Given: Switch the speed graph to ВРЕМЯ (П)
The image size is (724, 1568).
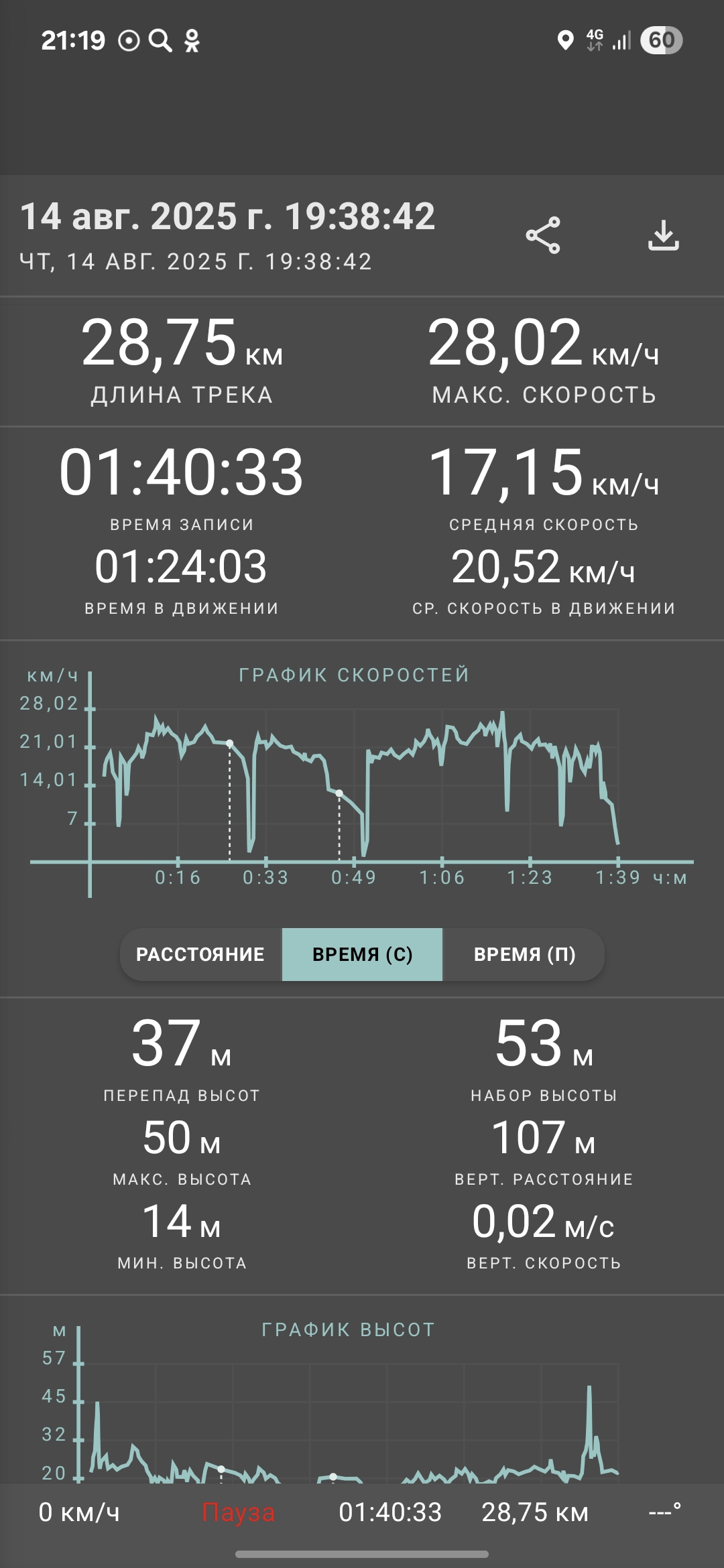Looking at the screenshot, I should click(524, 954).
